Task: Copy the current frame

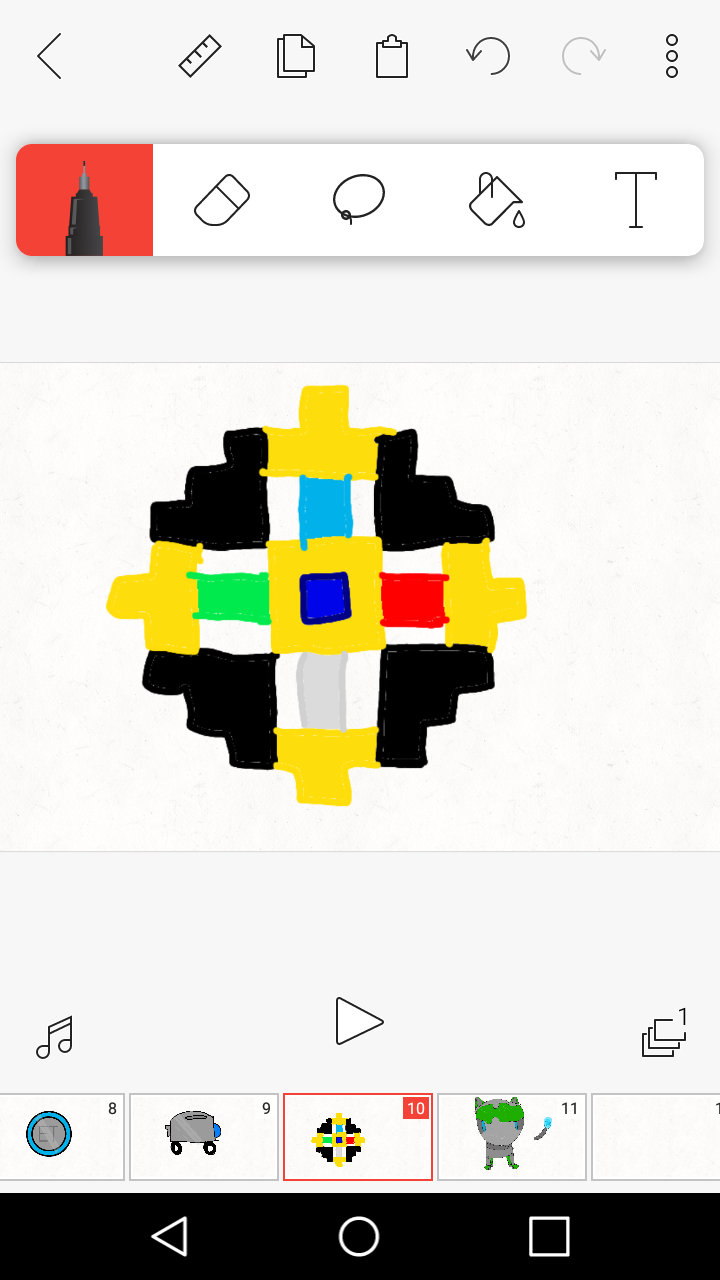Action: [x=296, y=56]
